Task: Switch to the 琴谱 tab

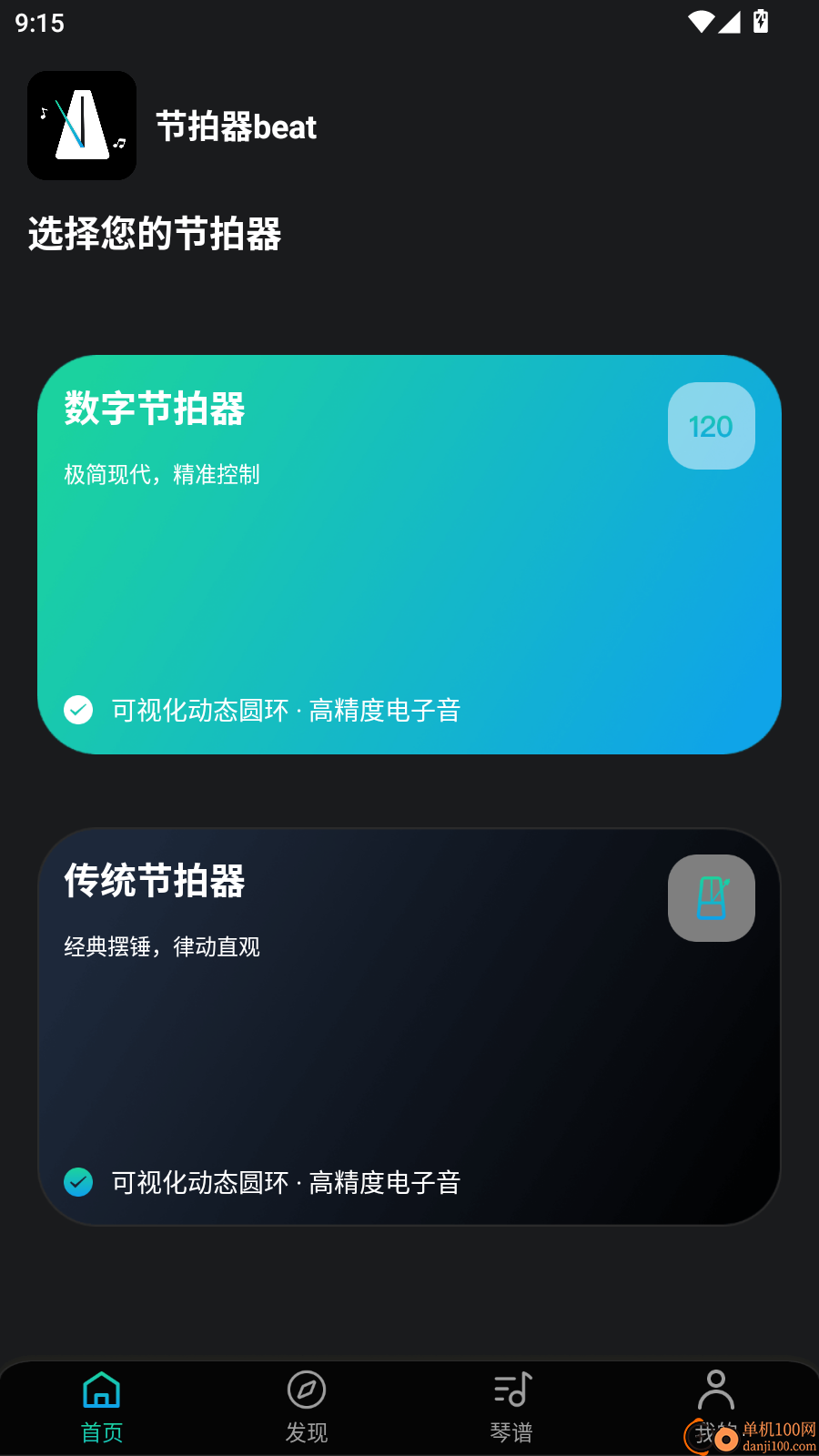Action: pyautogui.click(x=511, y=1406)
